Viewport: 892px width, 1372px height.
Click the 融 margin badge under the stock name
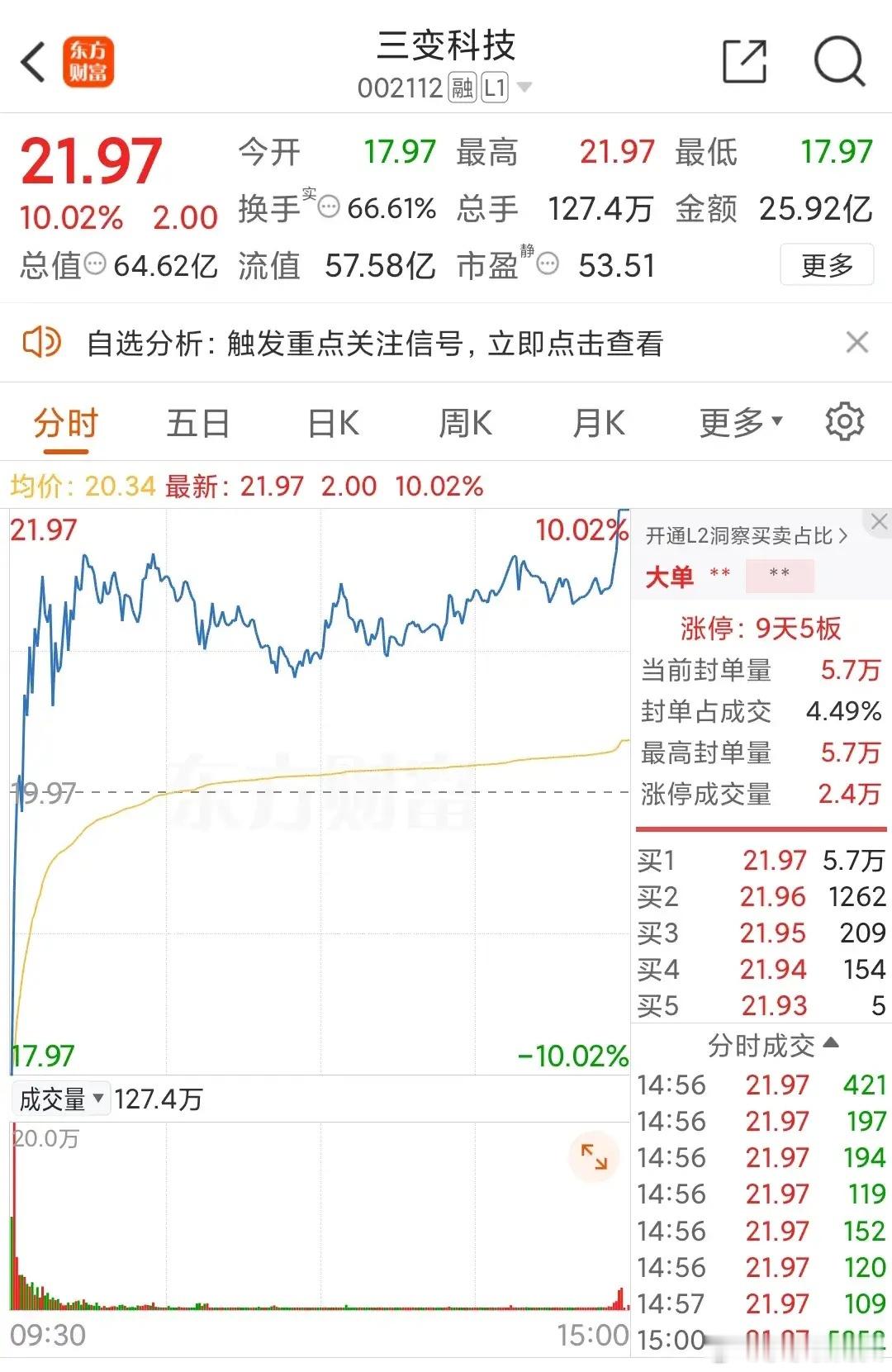[x=460, y=87]
